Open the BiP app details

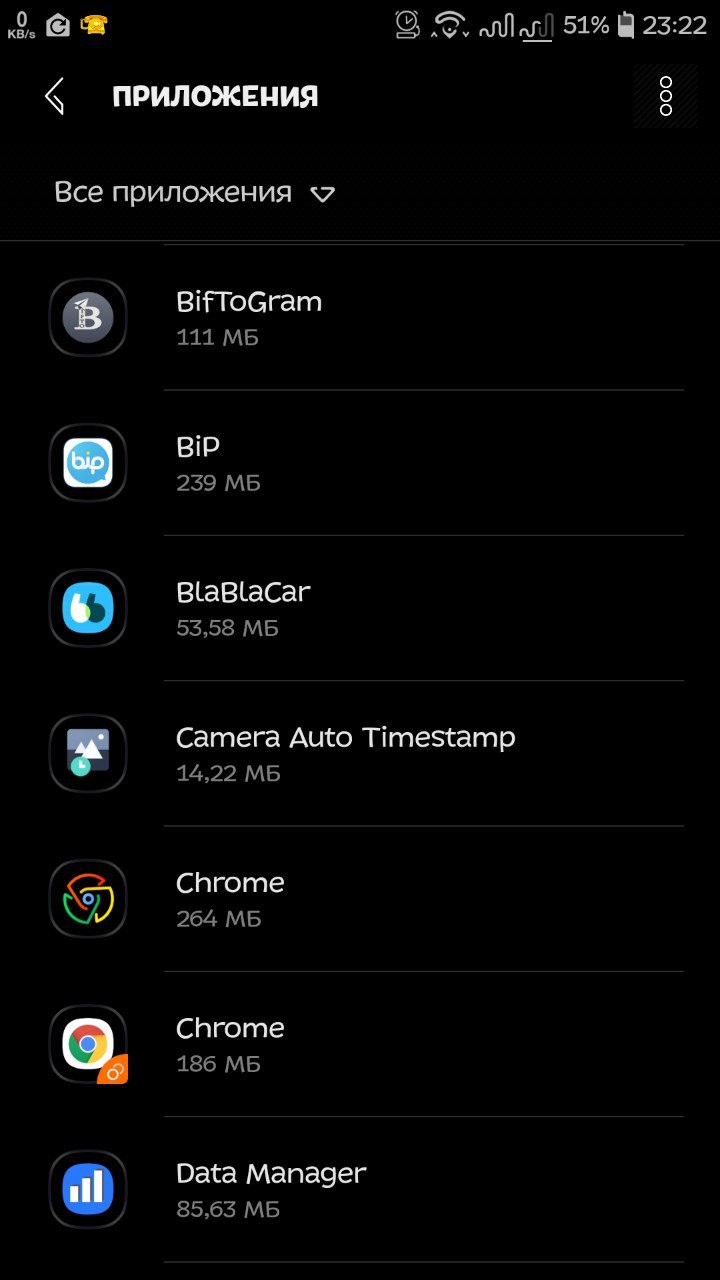click(360, 463)
